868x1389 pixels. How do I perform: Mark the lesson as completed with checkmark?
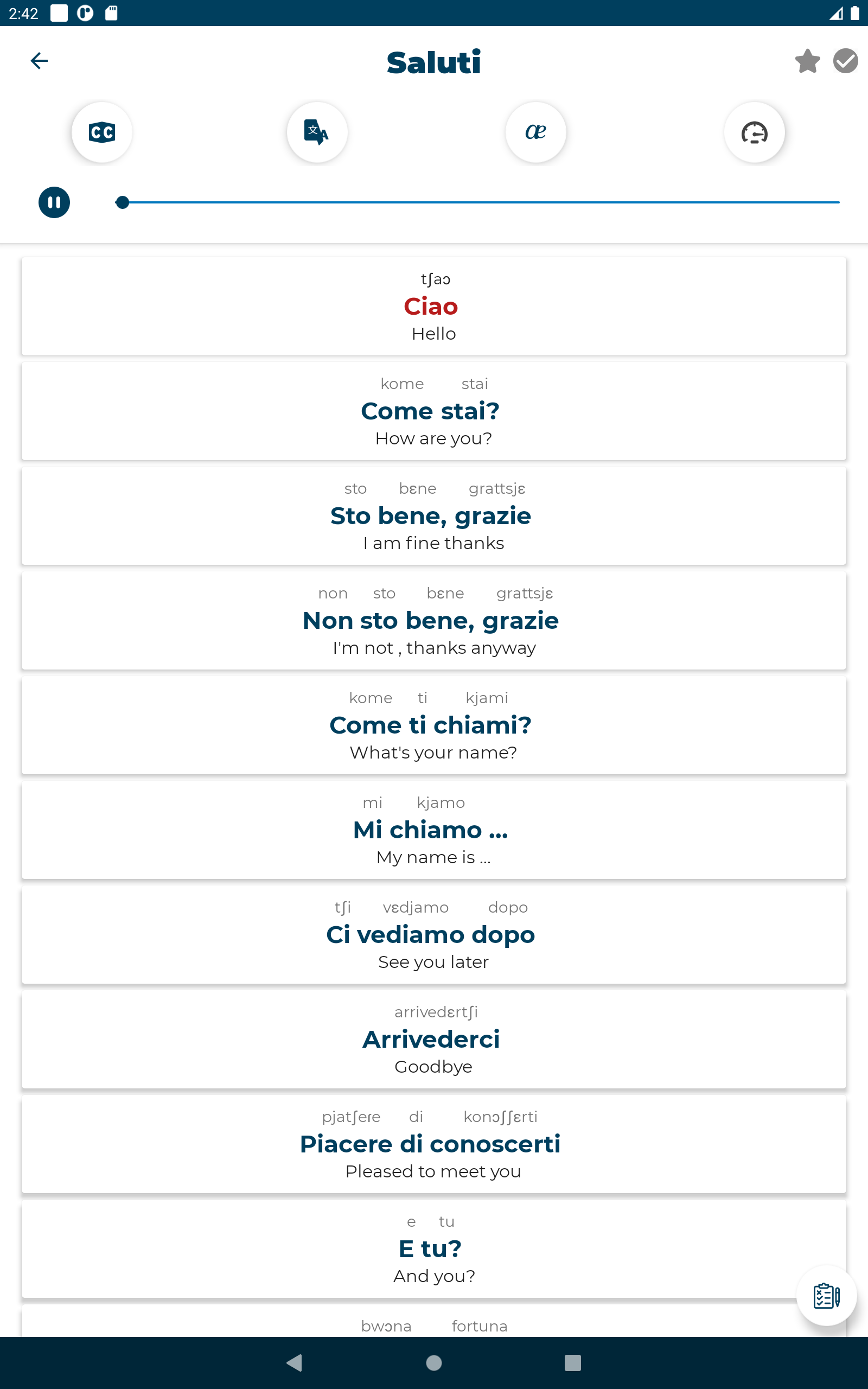tap(846, 61)
